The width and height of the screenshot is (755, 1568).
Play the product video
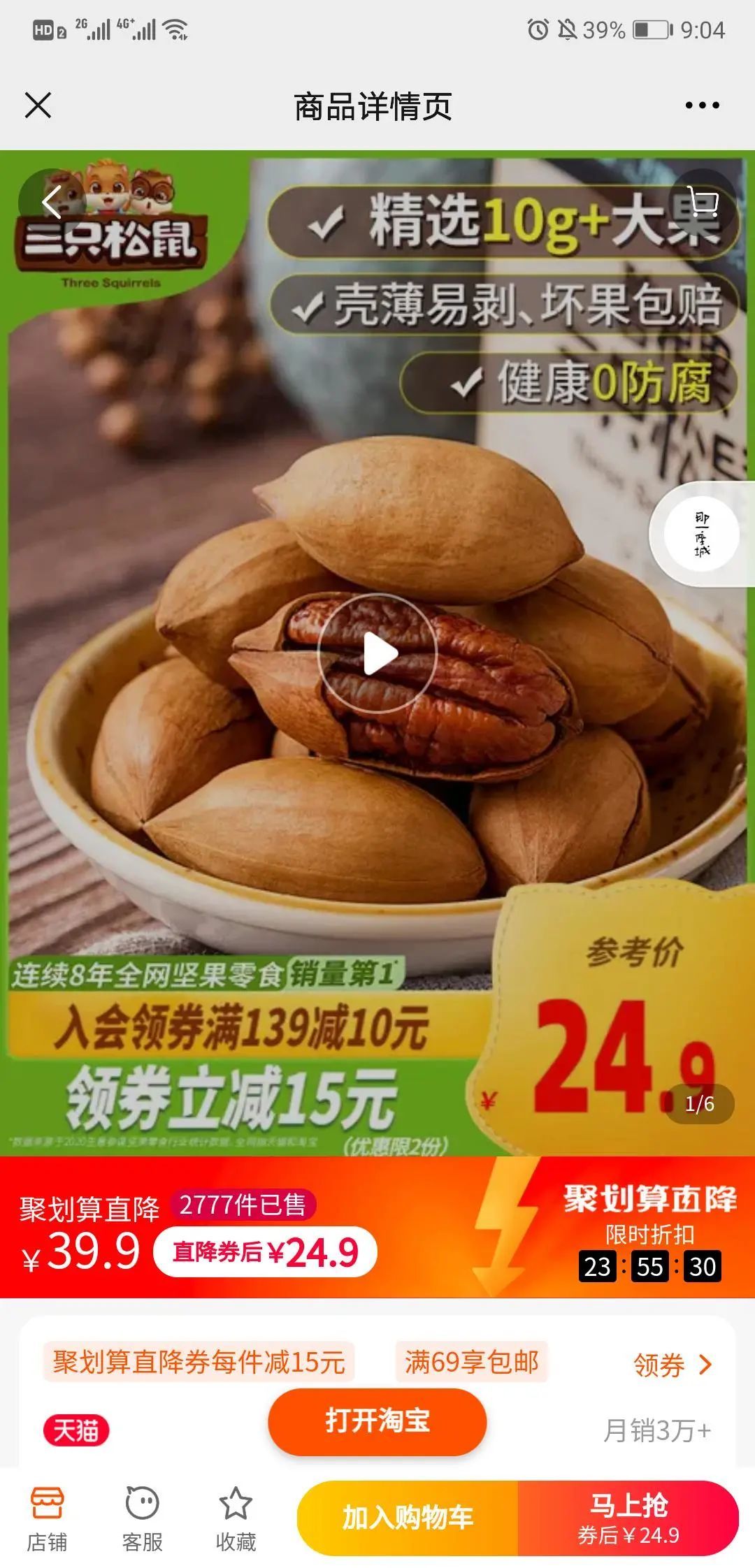pyautogui.click(x=378, y=654)
